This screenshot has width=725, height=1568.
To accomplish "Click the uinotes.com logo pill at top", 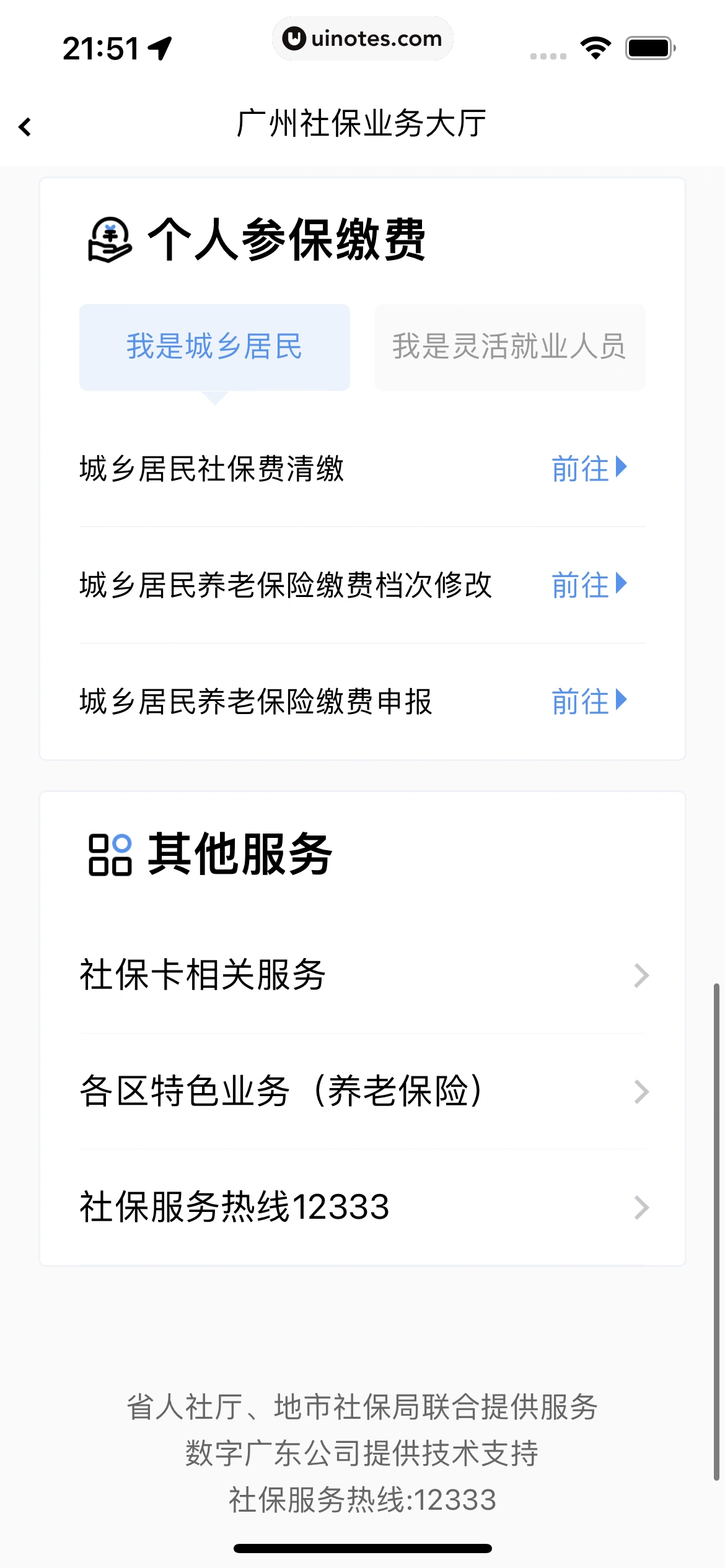I will coord(362,38).
